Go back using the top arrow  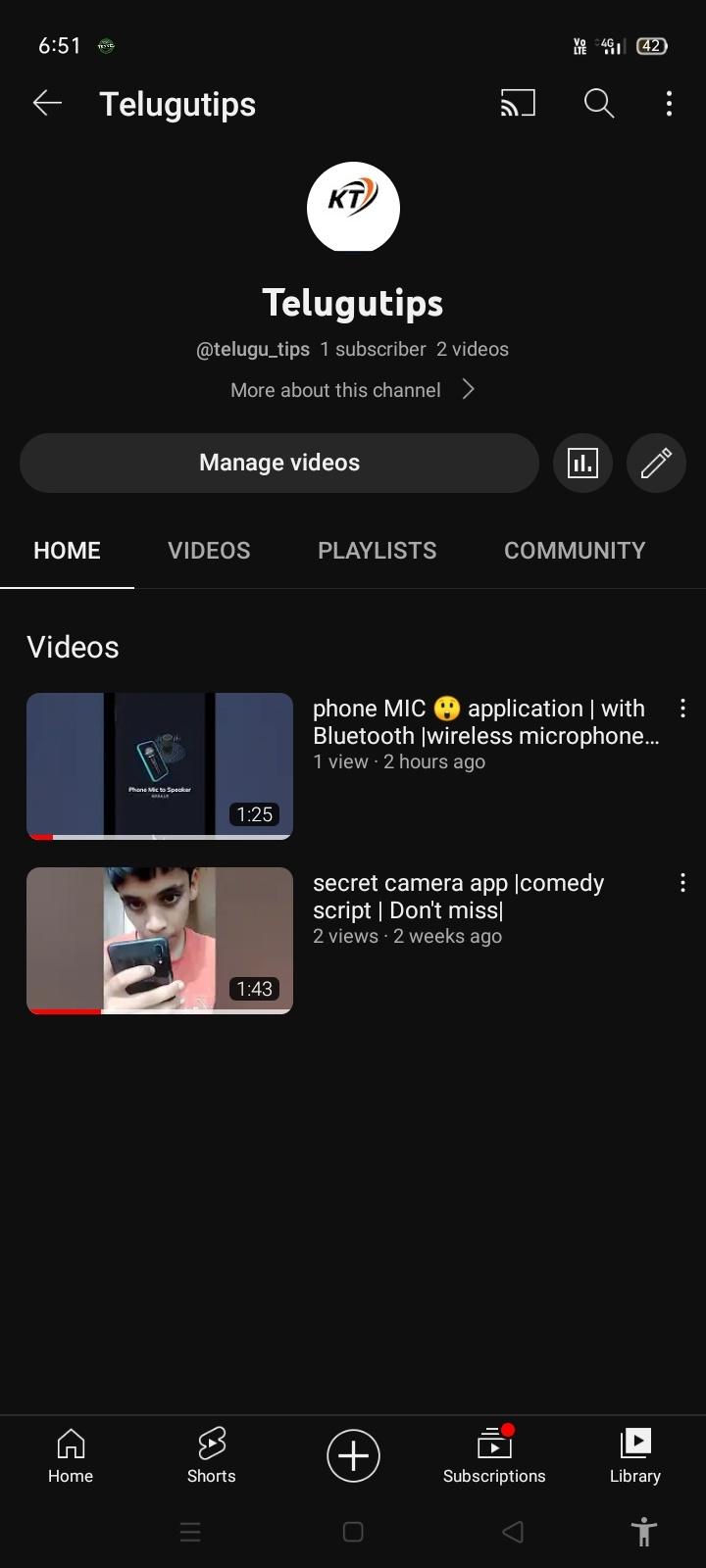coord(47,103)
